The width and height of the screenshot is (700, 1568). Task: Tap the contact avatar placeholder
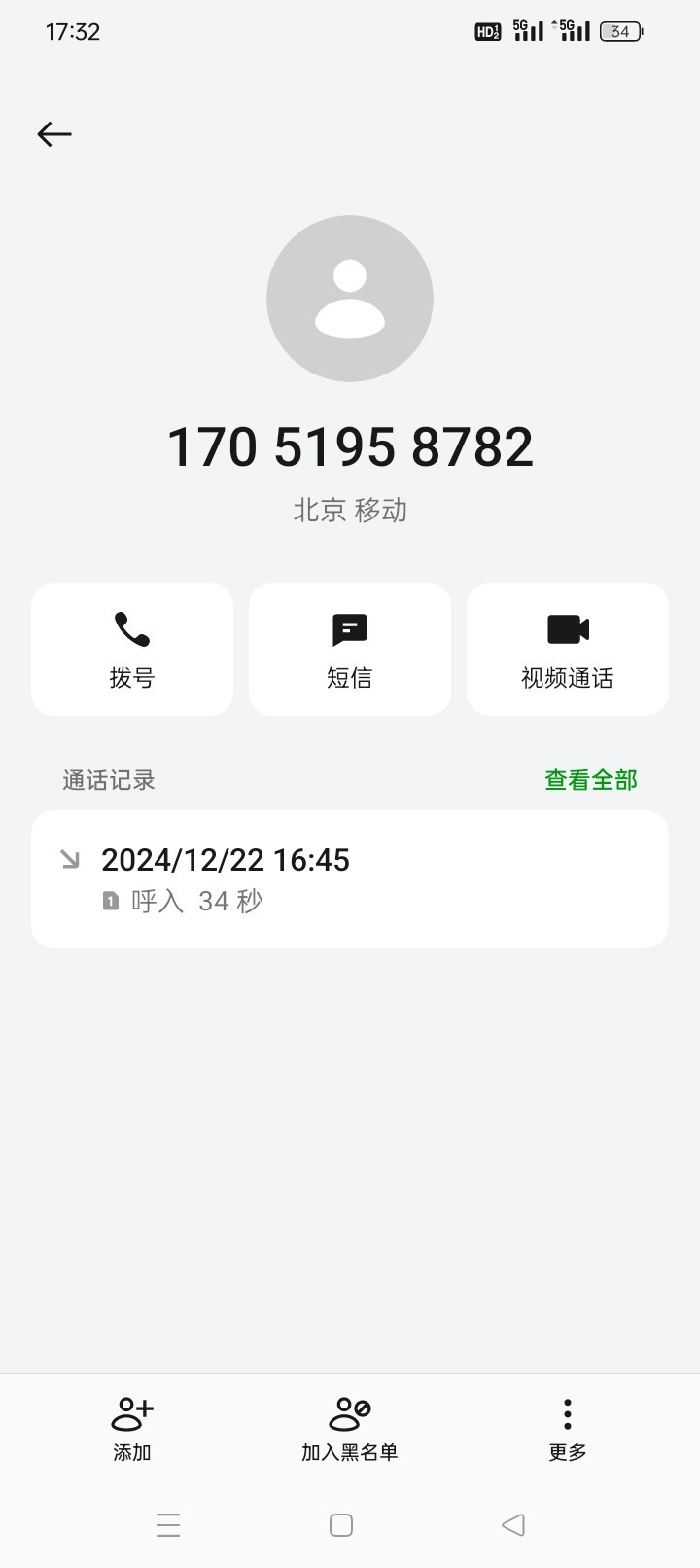click(x=350, y=299)
